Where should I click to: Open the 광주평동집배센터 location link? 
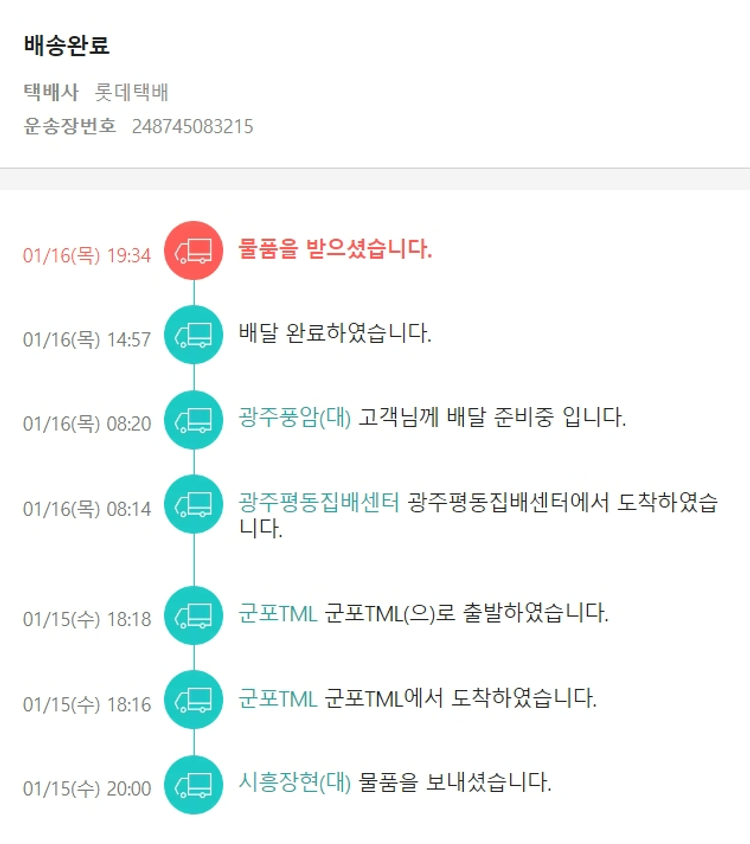pyautogui.click(x=319, y=502)
